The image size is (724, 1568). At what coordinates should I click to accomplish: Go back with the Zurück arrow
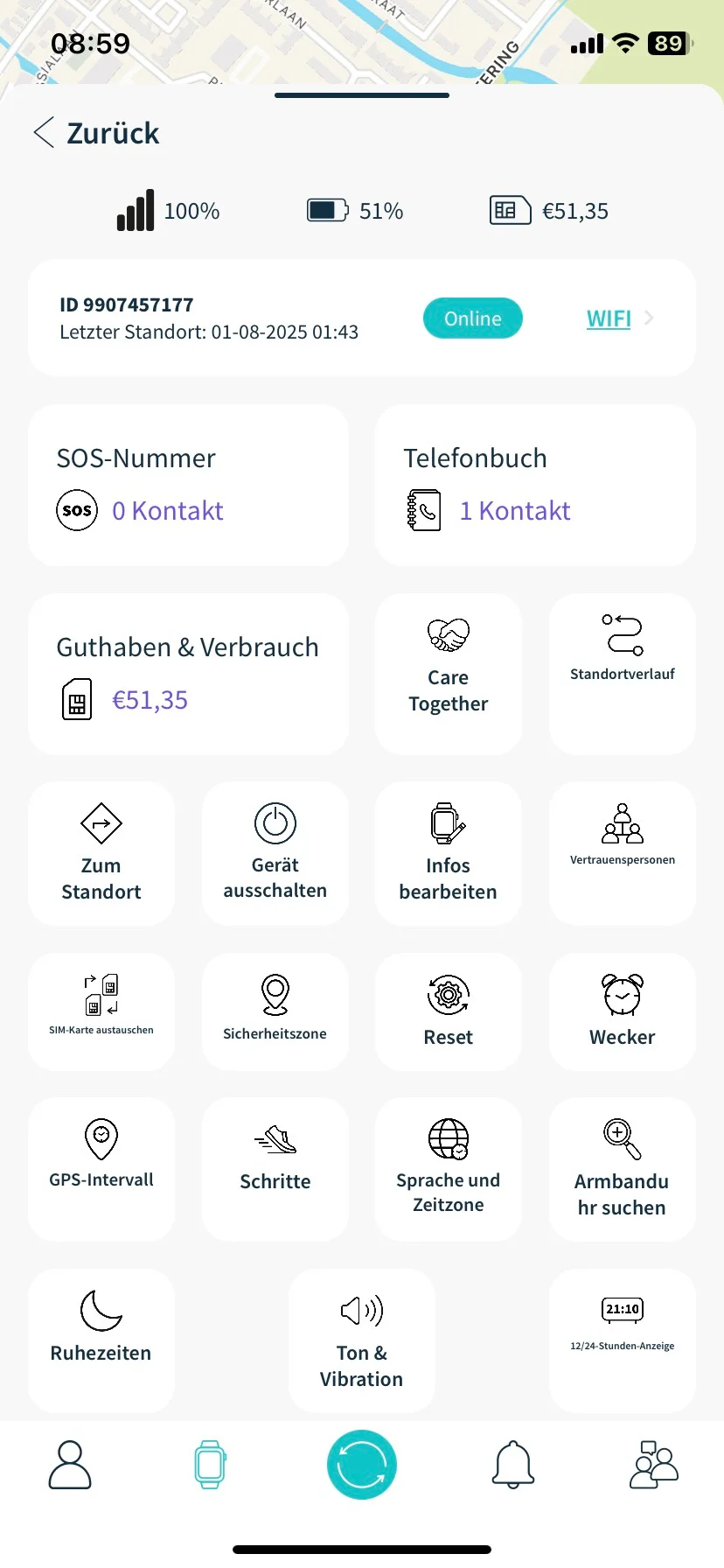[96, 133]
